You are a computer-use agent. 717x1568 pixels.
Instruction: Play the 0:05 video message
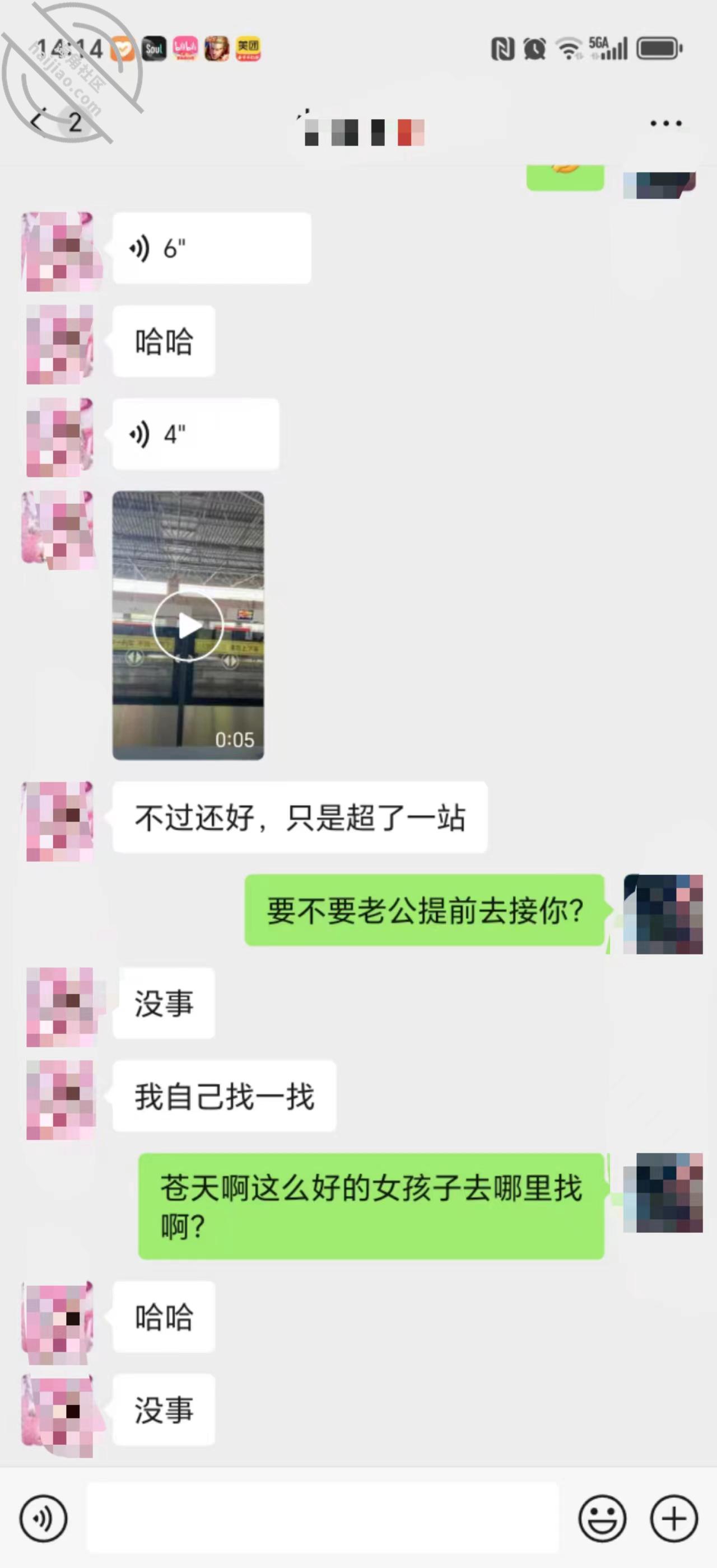(188, 625)
